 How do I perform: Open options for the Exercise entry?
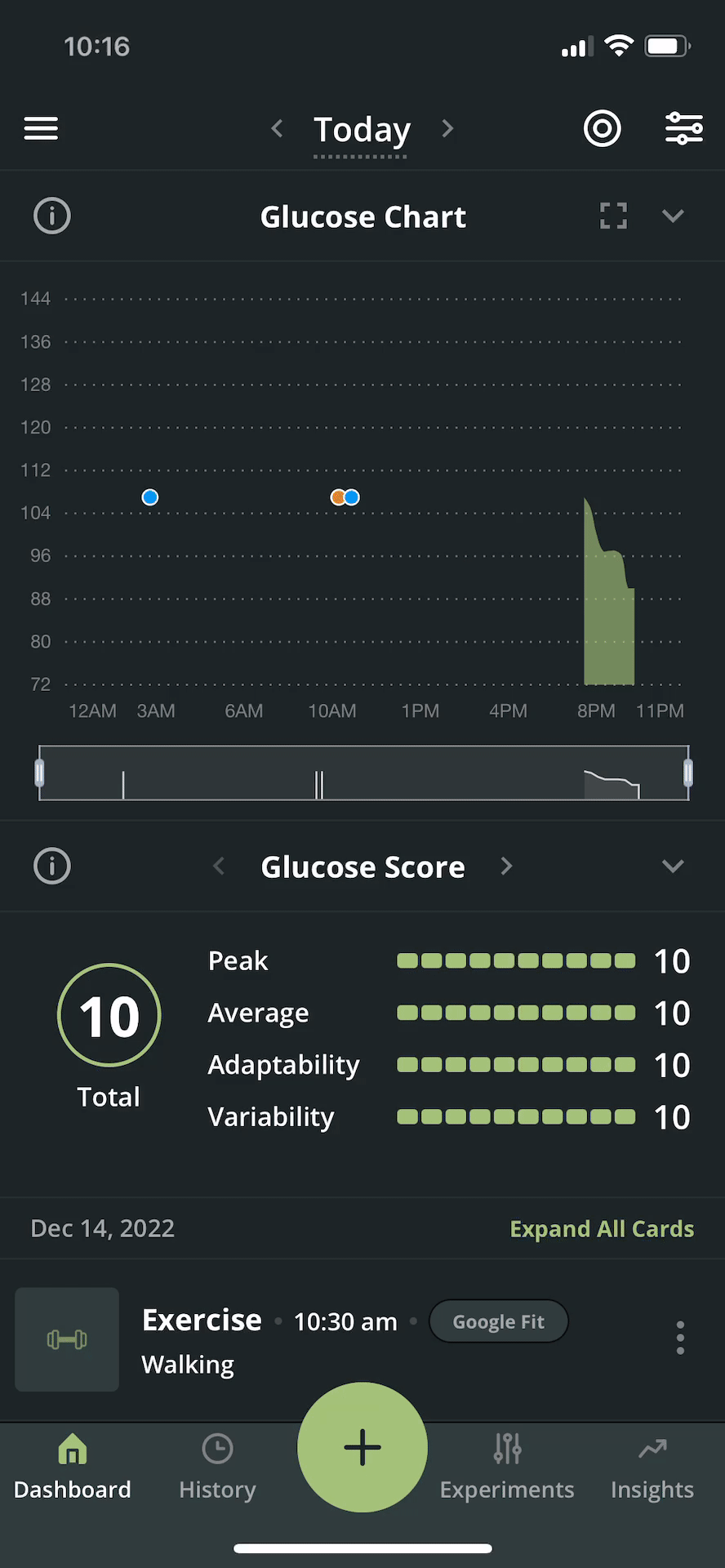tap(680, 1338)
